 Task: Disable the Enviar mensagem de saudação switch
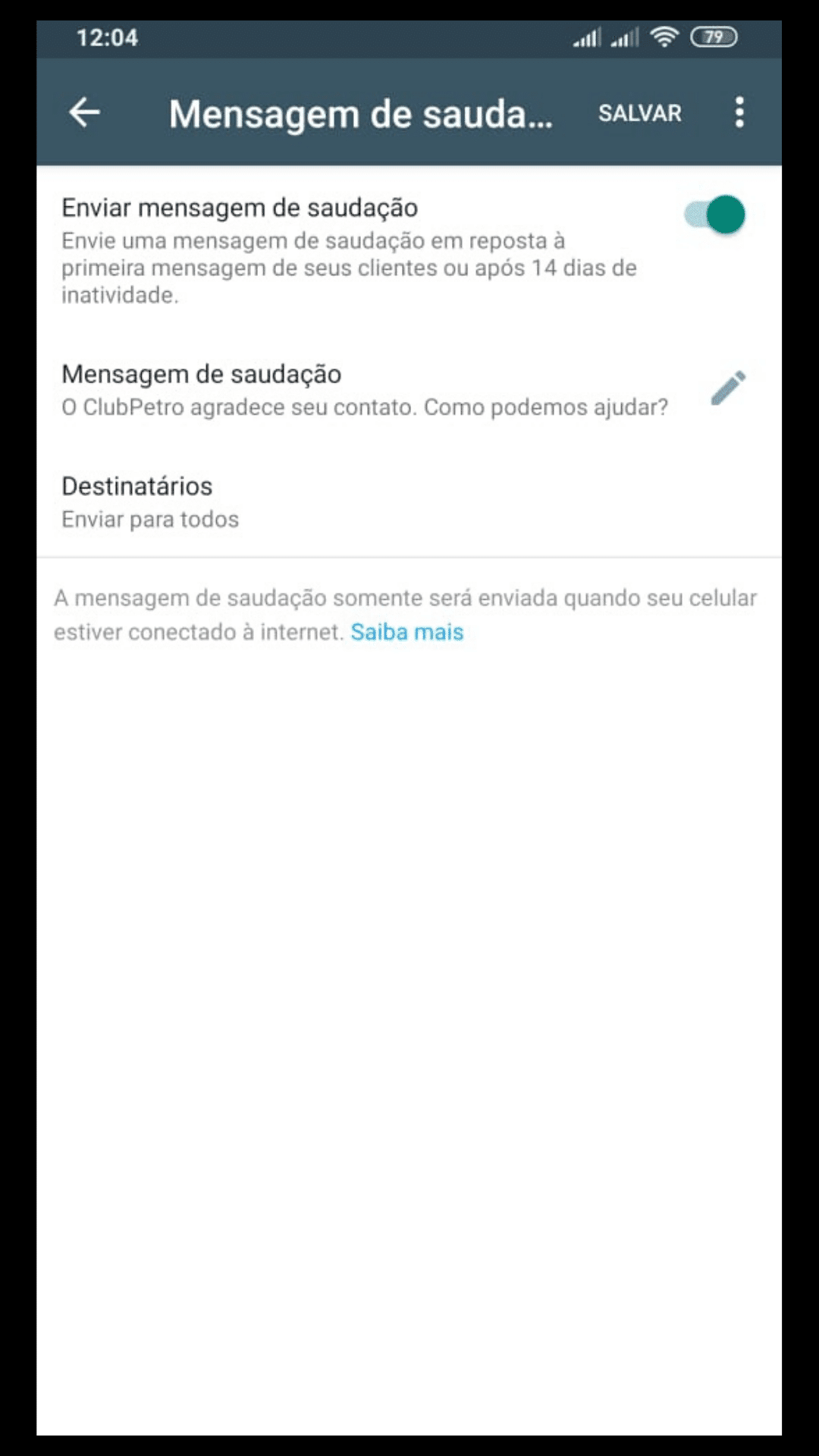tap(714, 215)
